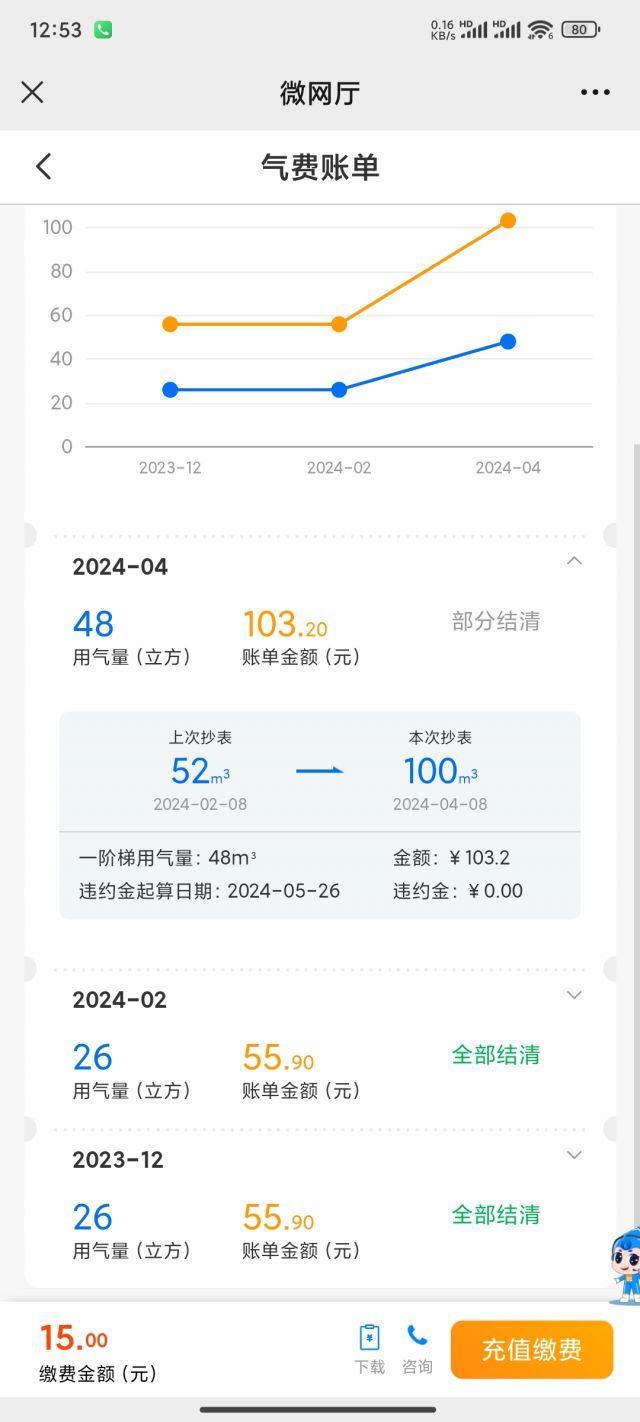Collapse the 2024-04 bill details
640x1422 pixels.
tap(574, 561)
